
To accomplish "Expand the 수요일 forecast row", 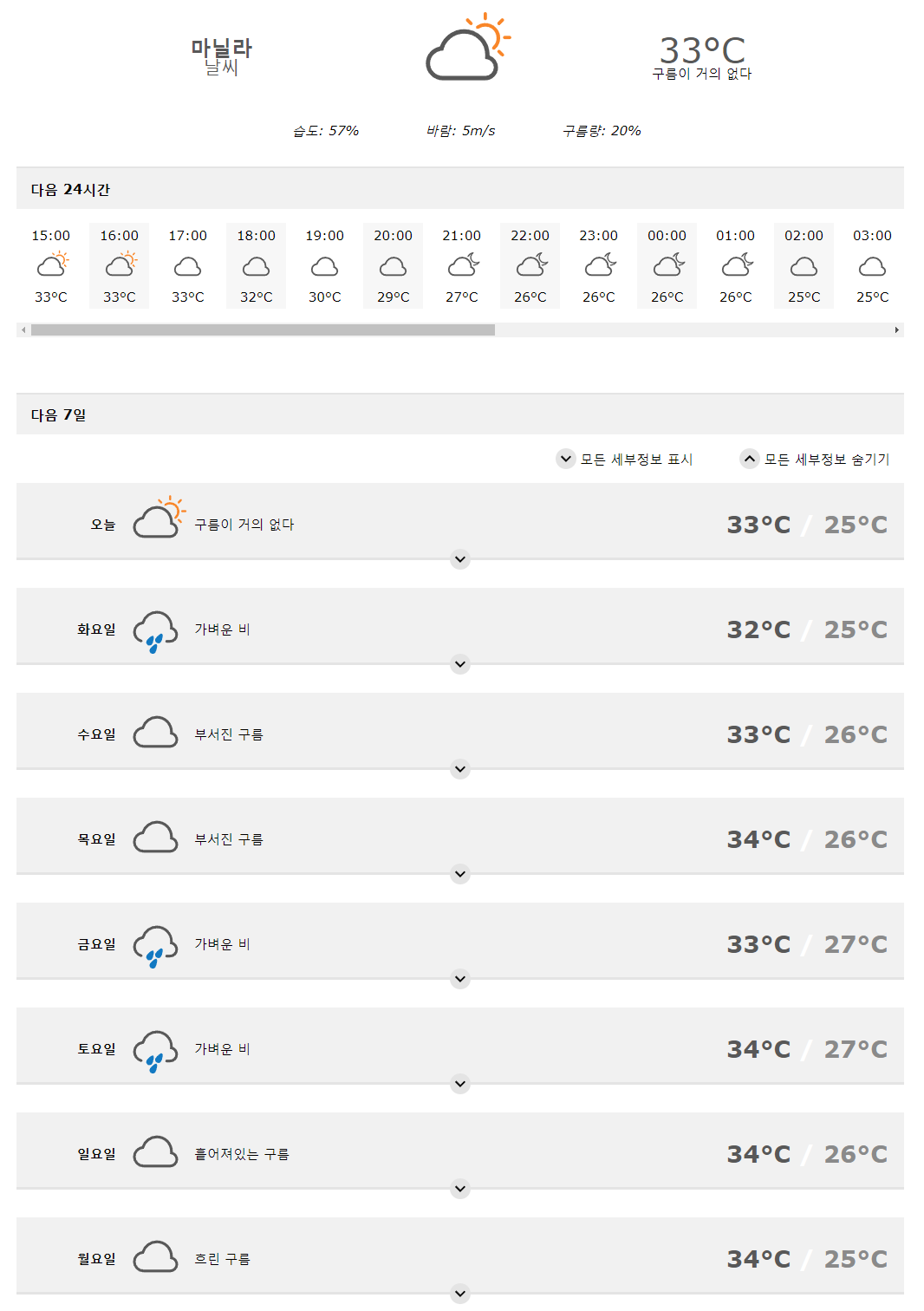I will pos(460,769).
